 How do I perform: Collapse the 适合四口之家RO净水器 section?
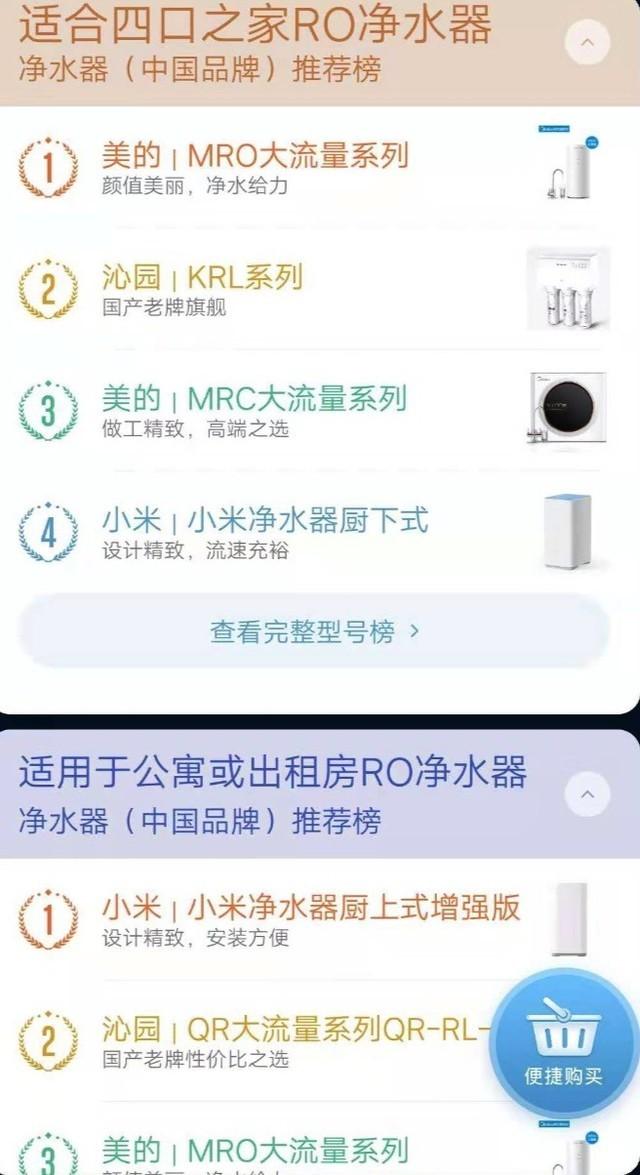pyautogui.click(x=587, y=43)
